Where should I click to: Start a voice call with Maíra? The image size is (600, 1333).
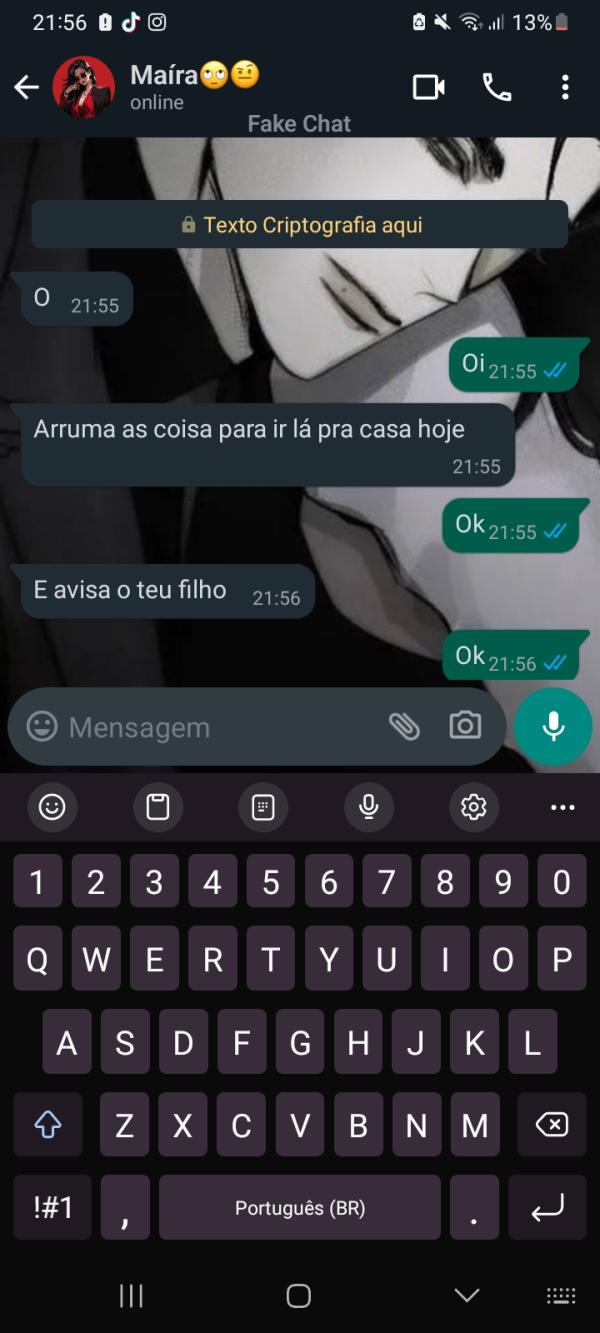(x=497, y=88)
